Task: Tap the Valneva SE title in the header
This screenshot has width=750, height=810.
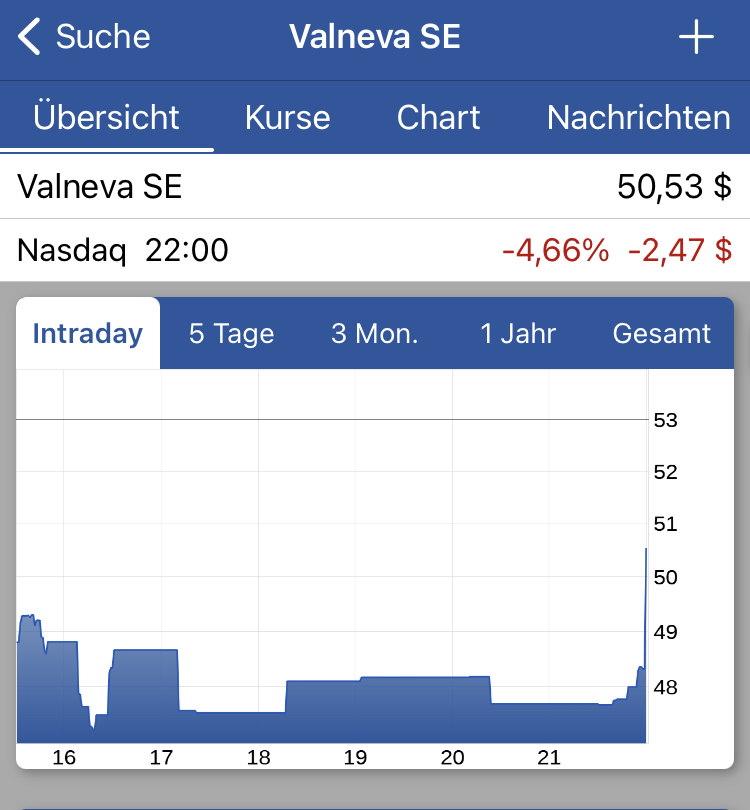Action: (375, 37)
